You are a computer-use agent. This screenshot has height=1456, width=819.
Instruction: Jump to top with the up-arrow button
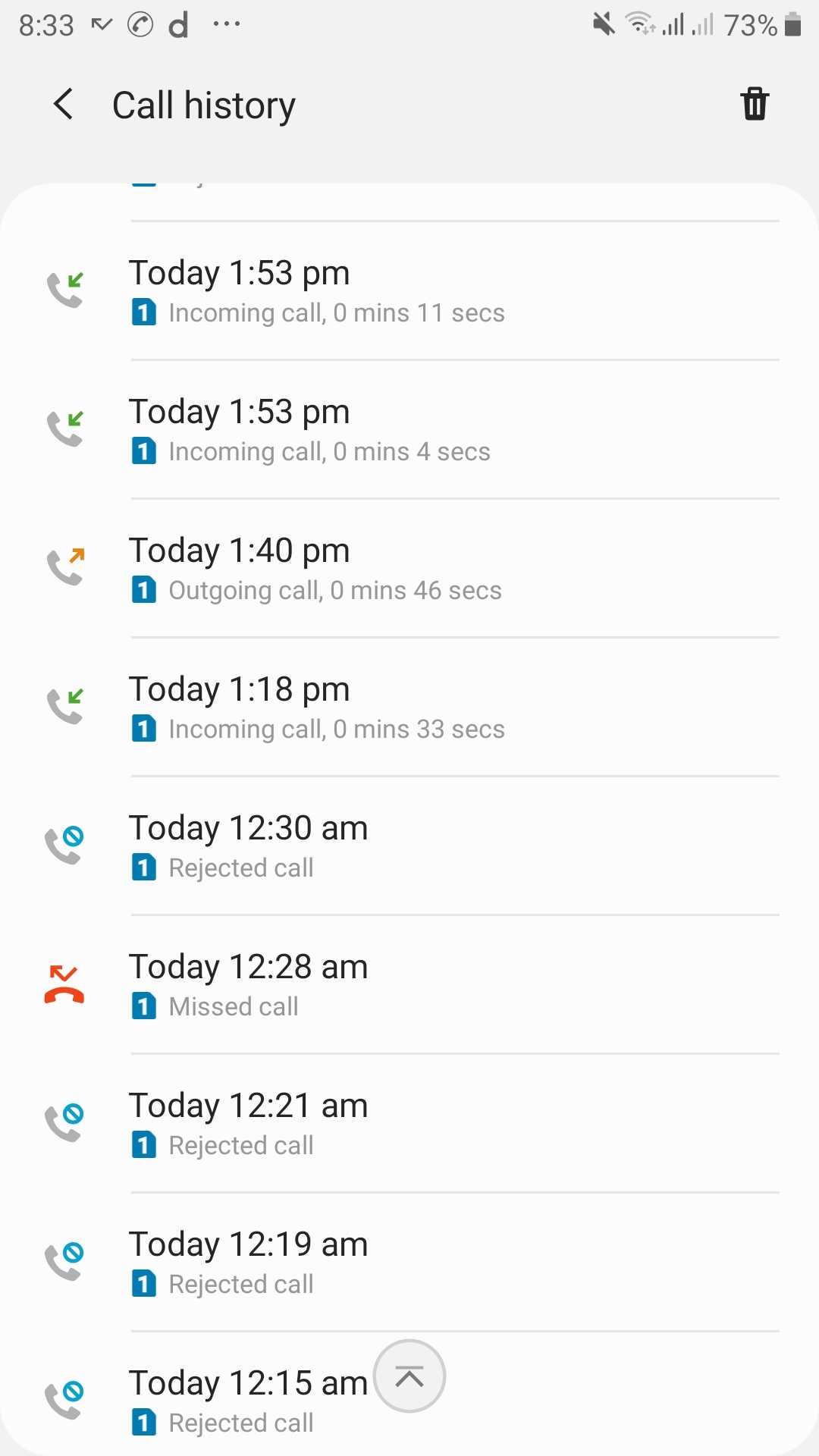pos(409,1376)
